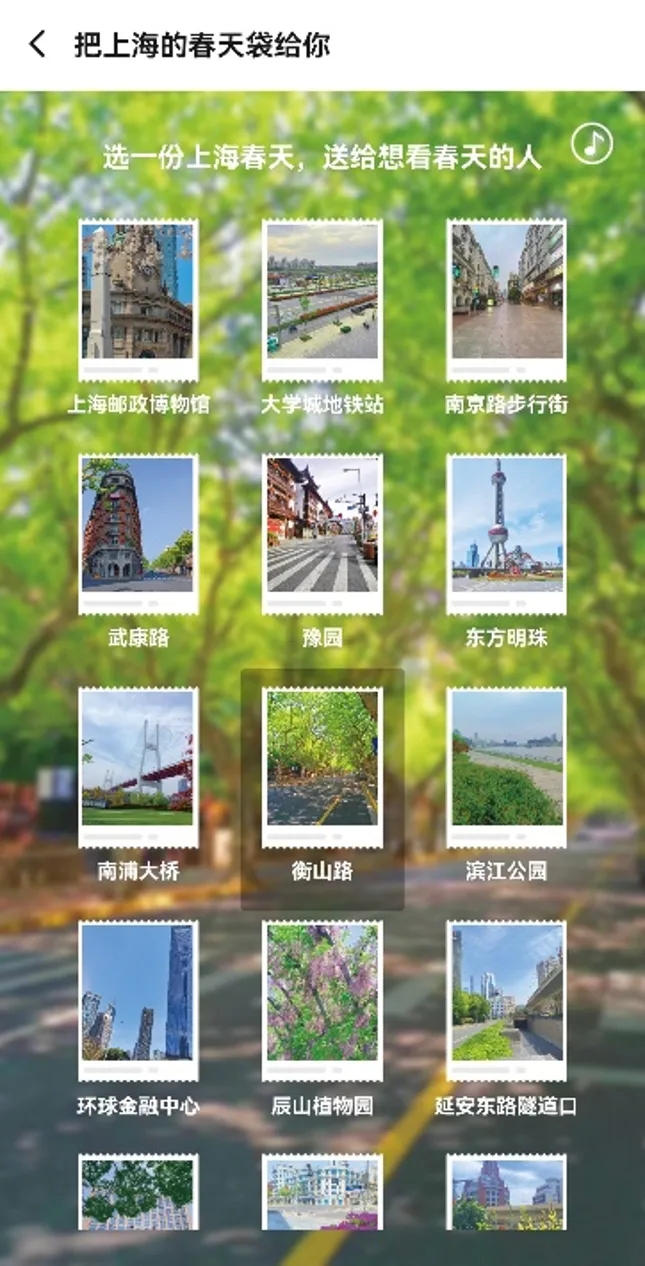Select the 环球金融中心 stamp card
The height and width of the screenshot is (1266, 645).
pyautogui.click(x=138, y=1001)
